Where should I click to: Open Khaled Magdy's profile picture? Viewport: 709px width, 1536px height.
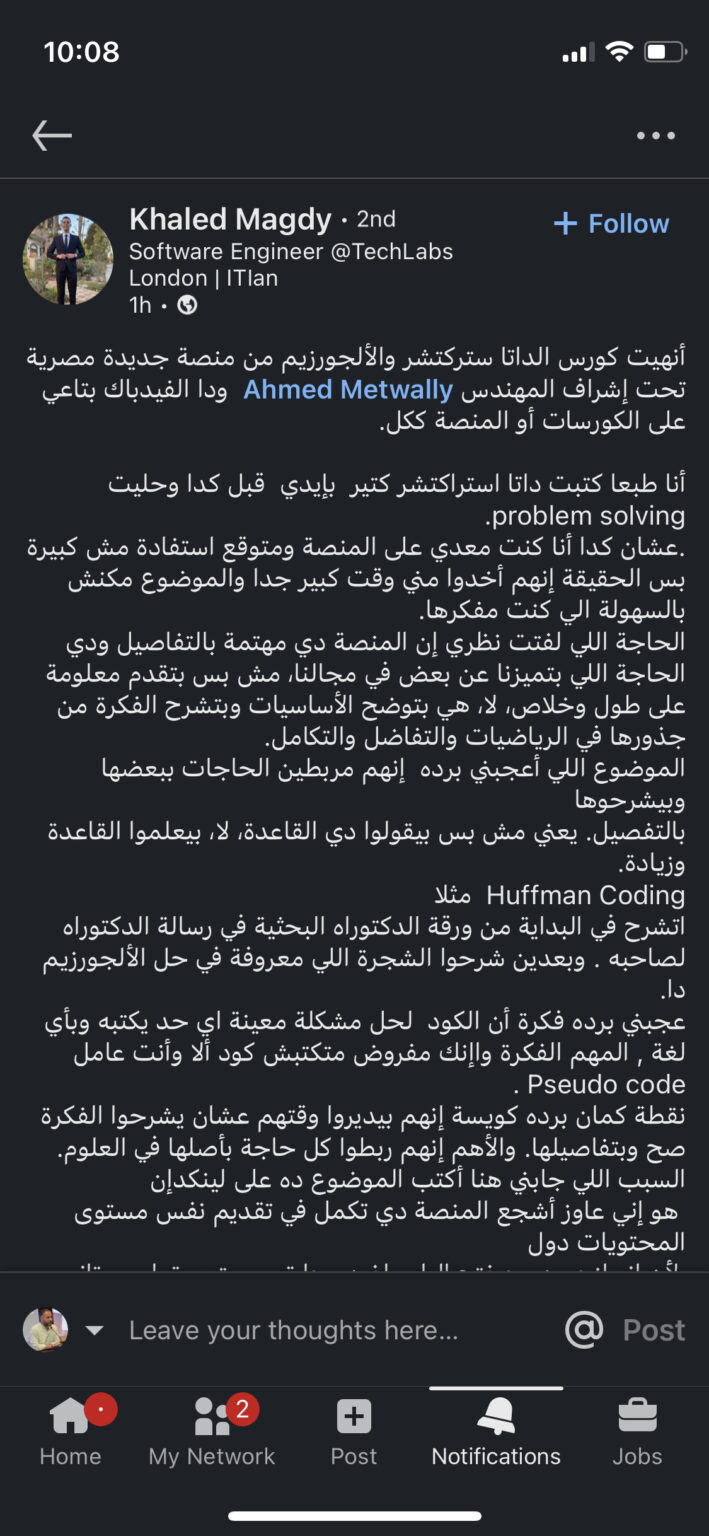point(68,259)
